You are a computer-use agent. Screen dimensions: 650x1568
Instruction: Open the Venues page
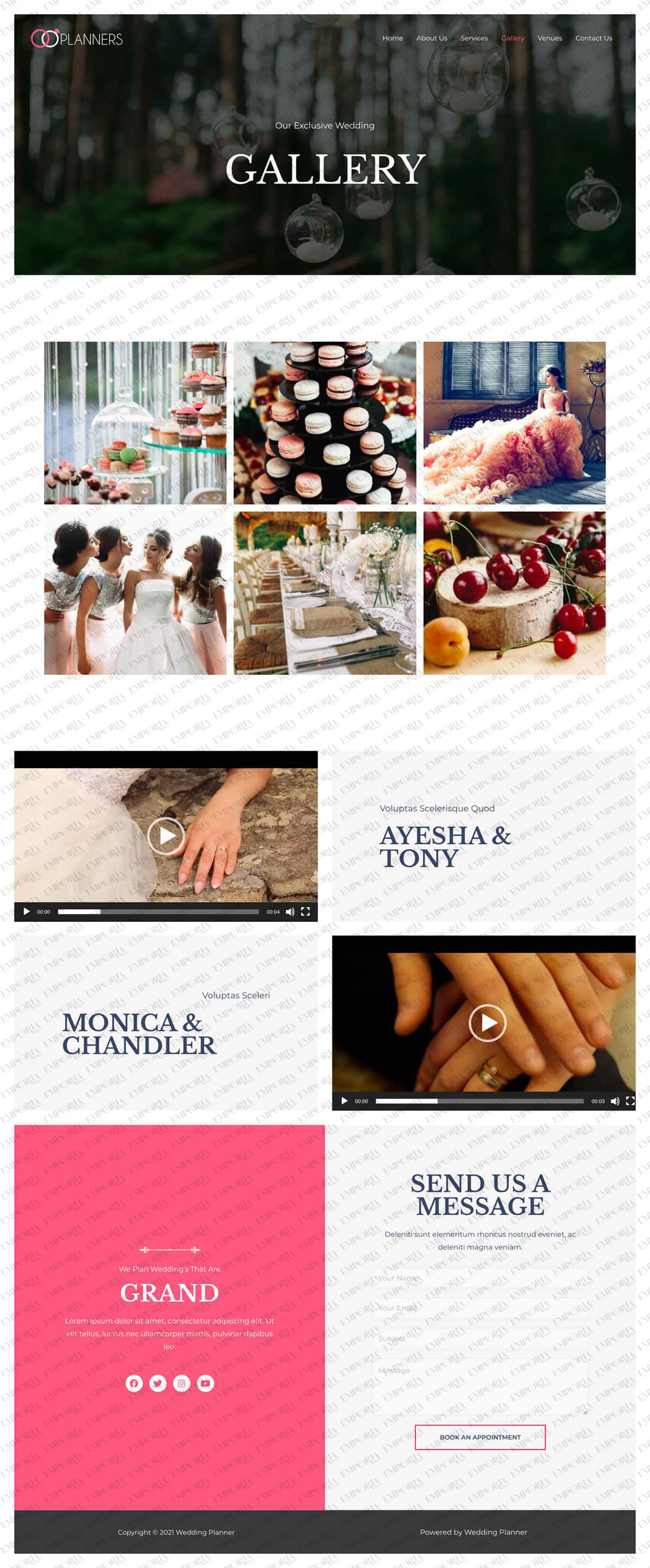(x=549, y=38)
